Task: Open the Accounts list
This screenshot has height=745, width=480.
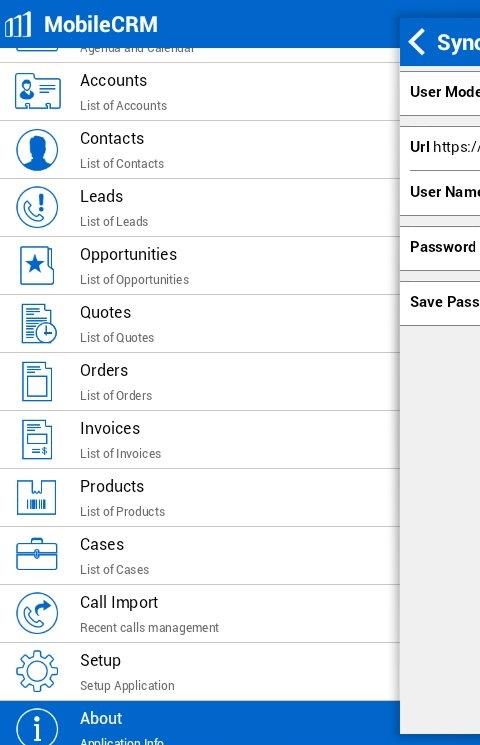Action: tap(200, 92)
